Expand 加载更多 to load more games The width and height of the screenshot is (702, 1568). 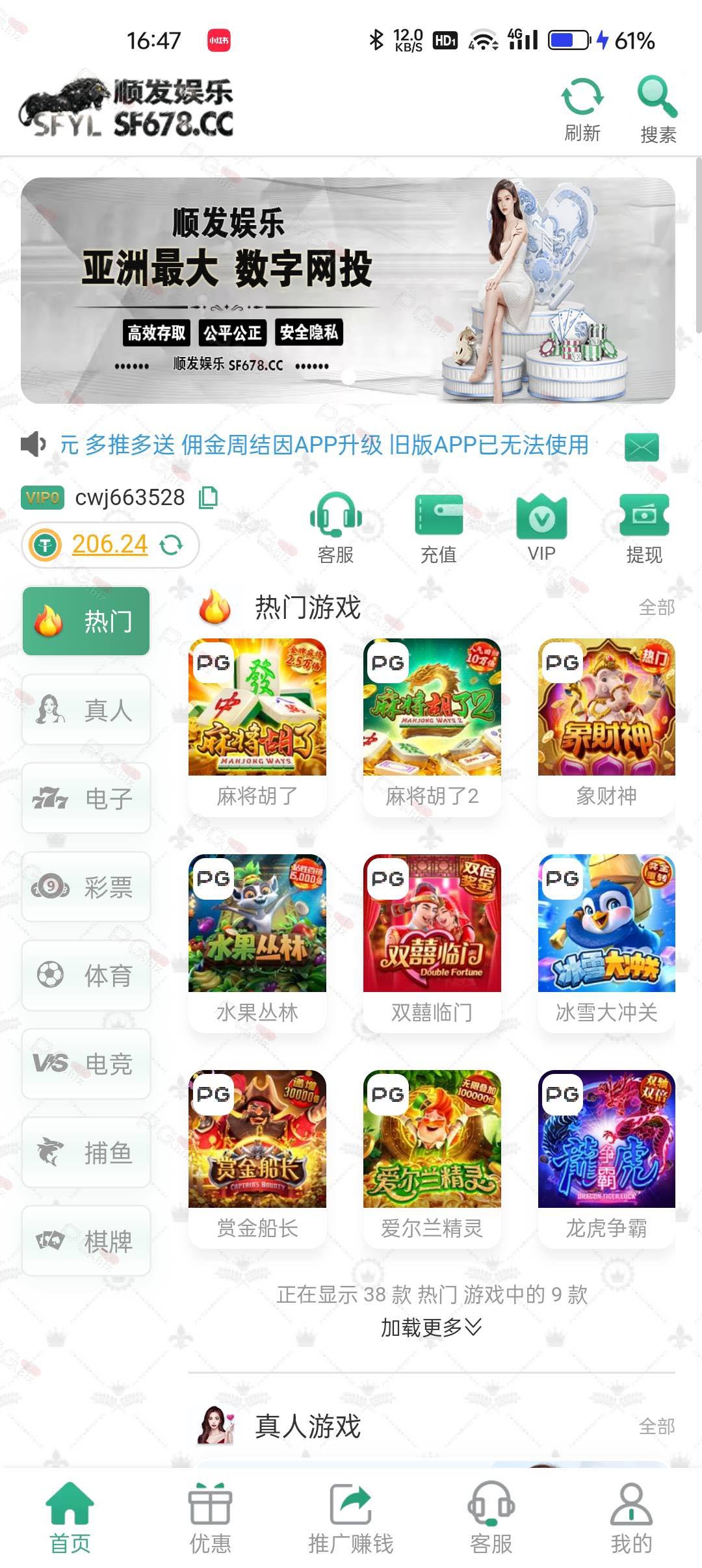(431, 1327)
